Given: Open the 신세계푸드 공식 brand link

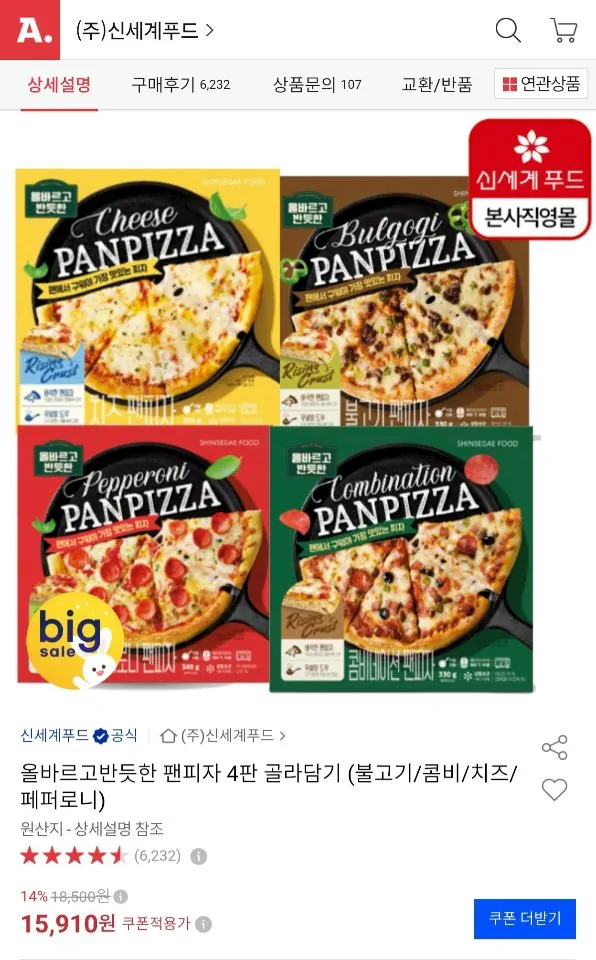Looking at the screenshot, I should [x=79, y=735].
